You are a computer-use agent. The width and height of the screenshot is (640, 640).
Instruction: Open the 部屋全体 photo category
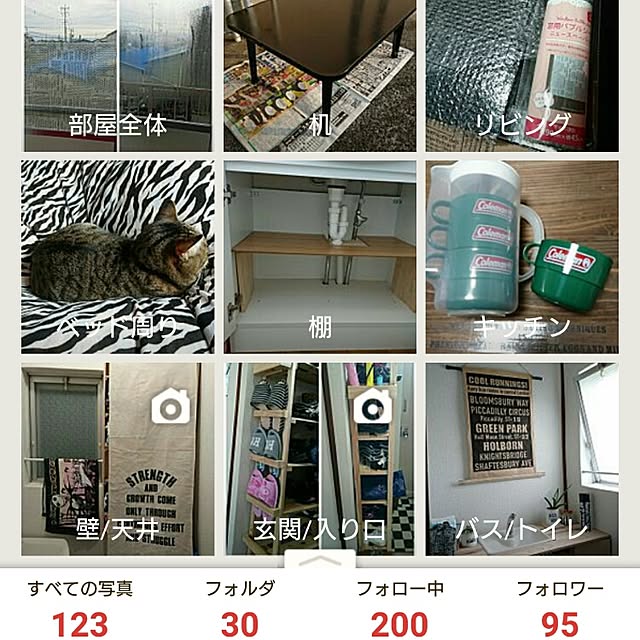(117, 75)
